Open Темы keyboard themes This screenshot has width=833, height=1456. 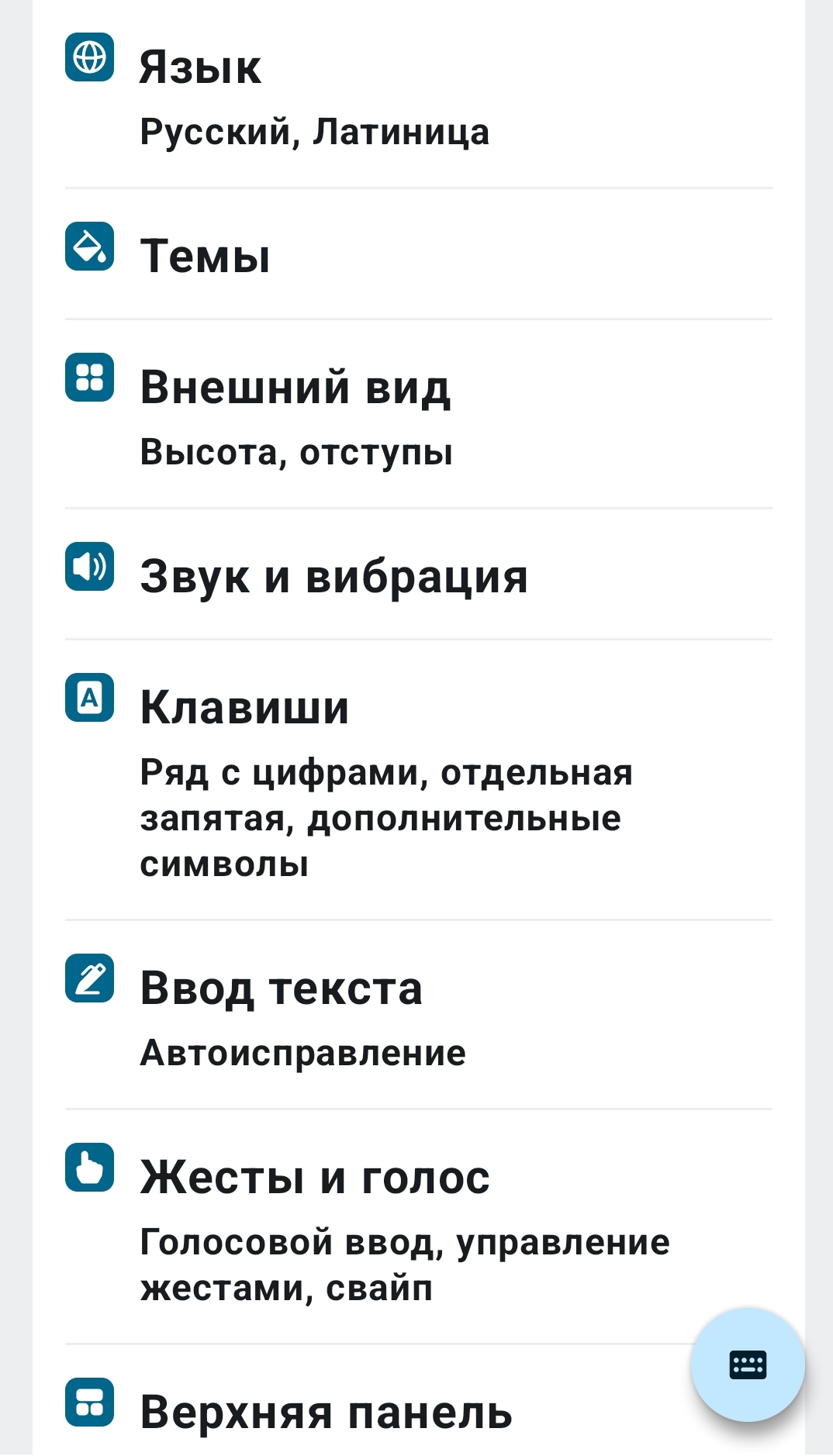pyautogui.click(x=419, y=255)
